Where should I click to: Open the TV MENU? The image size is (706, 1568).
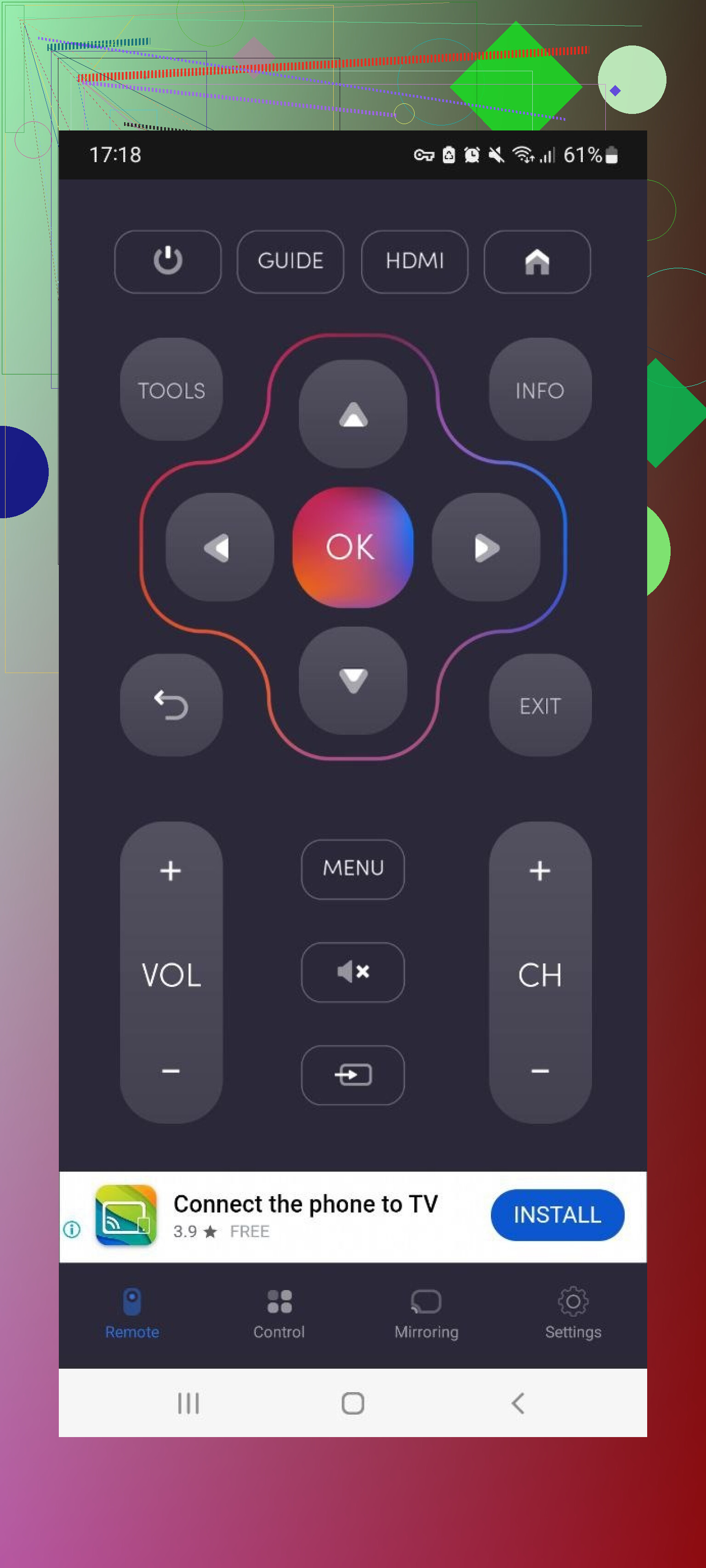coord(353,868)
